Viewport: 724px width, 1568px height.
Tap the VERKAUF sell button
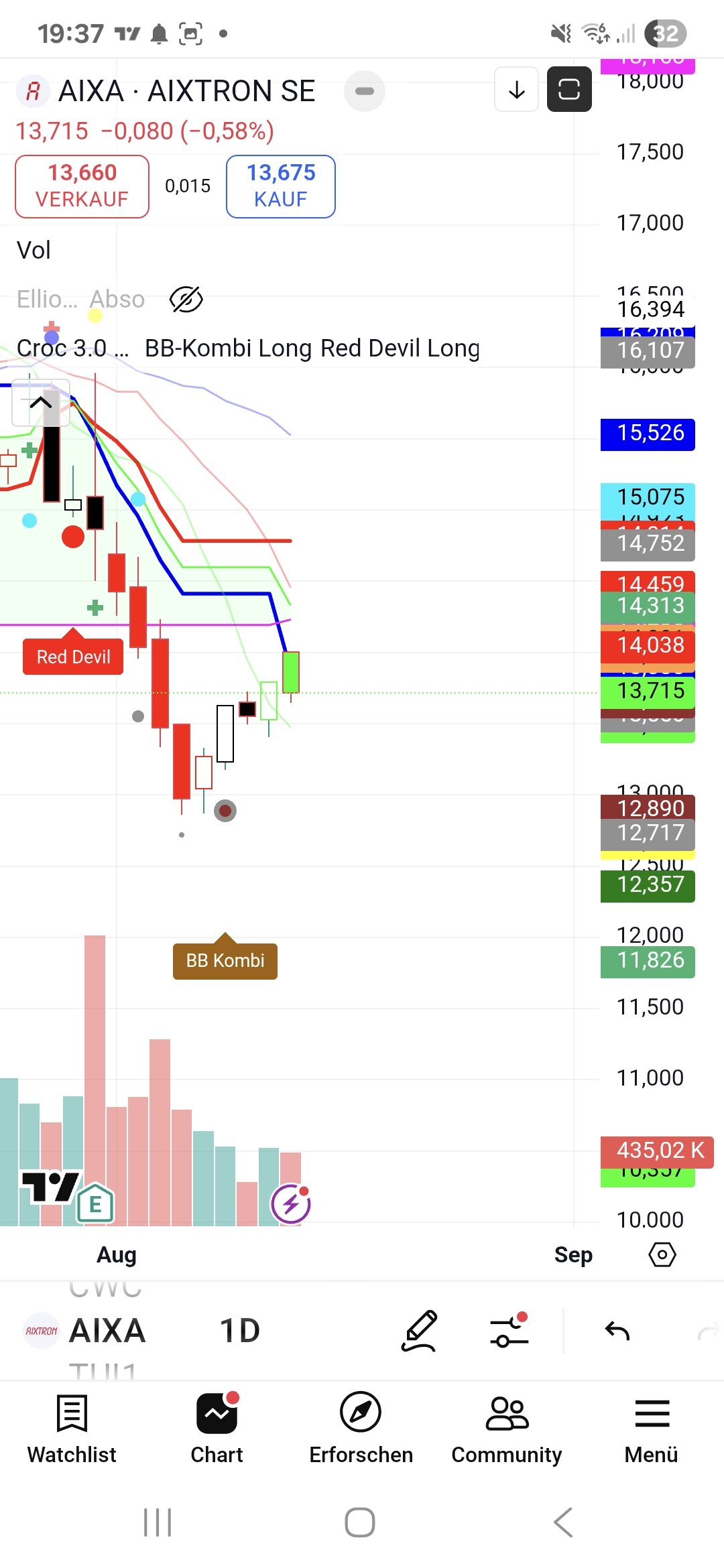coord(82,186)
